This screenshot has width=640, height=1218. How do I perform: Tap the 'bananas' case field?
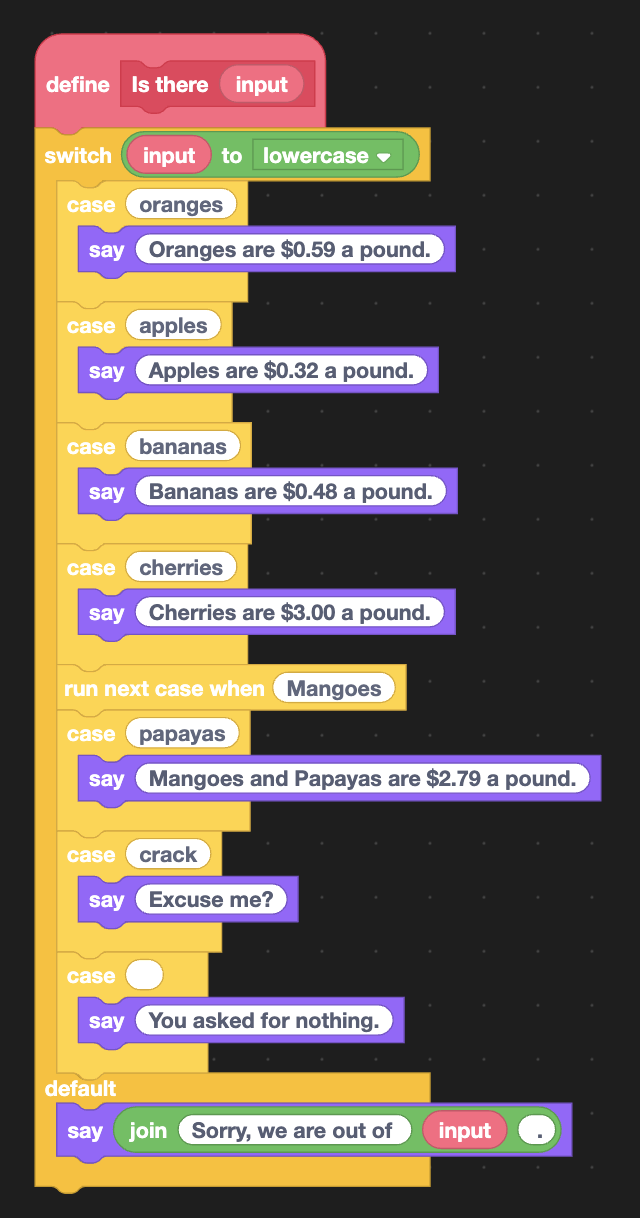click(x=183, y=447)
